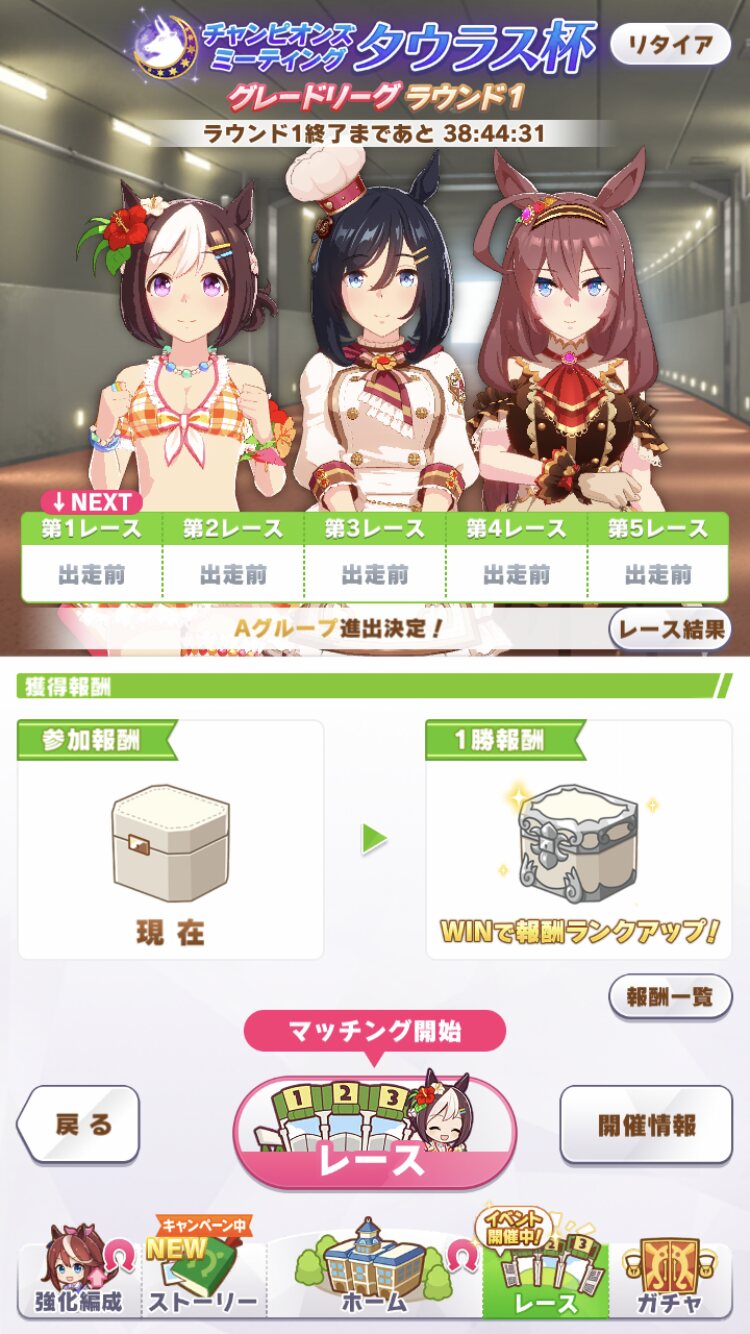Go back with the 戻る button
The height and width of the screenshot is (1334, 750).
(x=79, y=1124)
